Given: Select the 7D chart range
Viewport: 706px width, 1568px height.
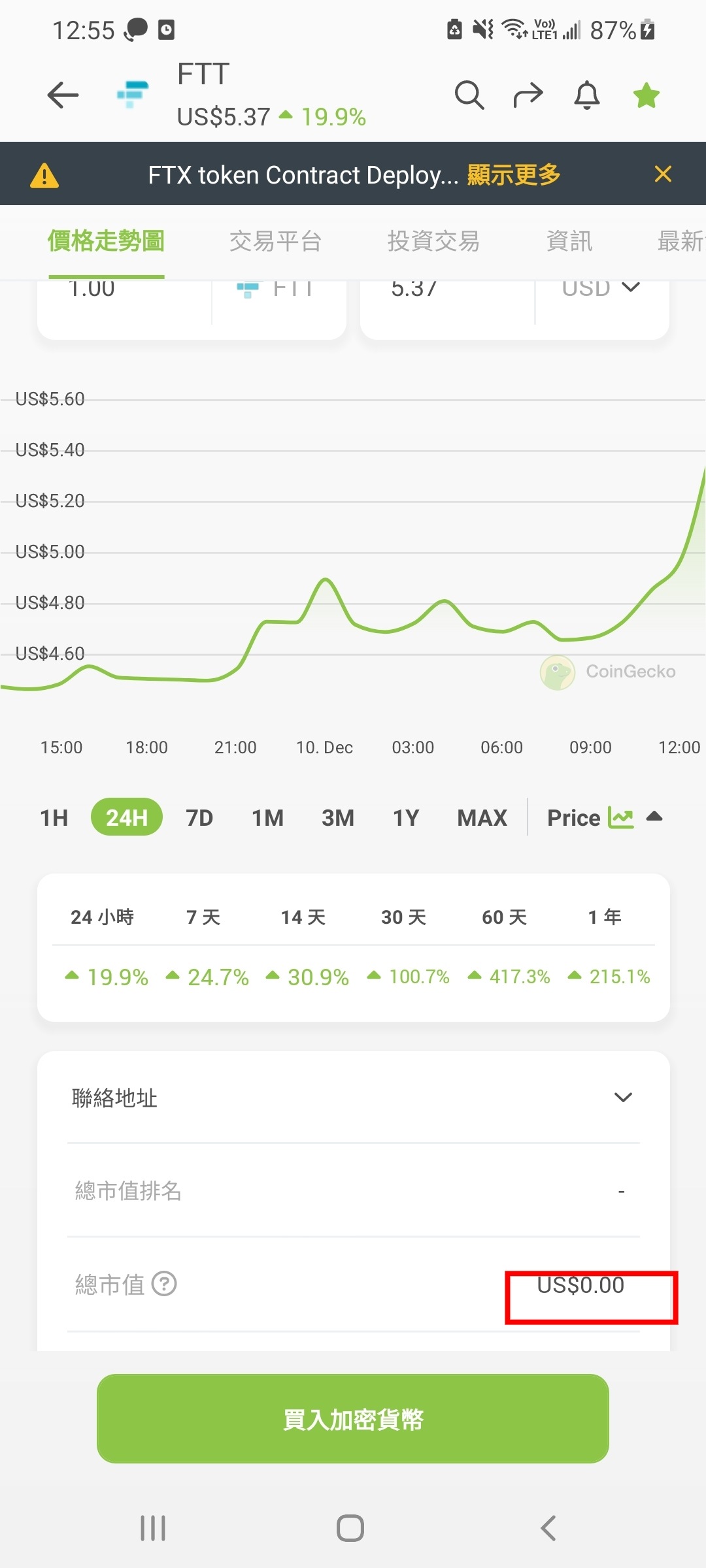Looking at the screenshot, I should coord(199,817).
